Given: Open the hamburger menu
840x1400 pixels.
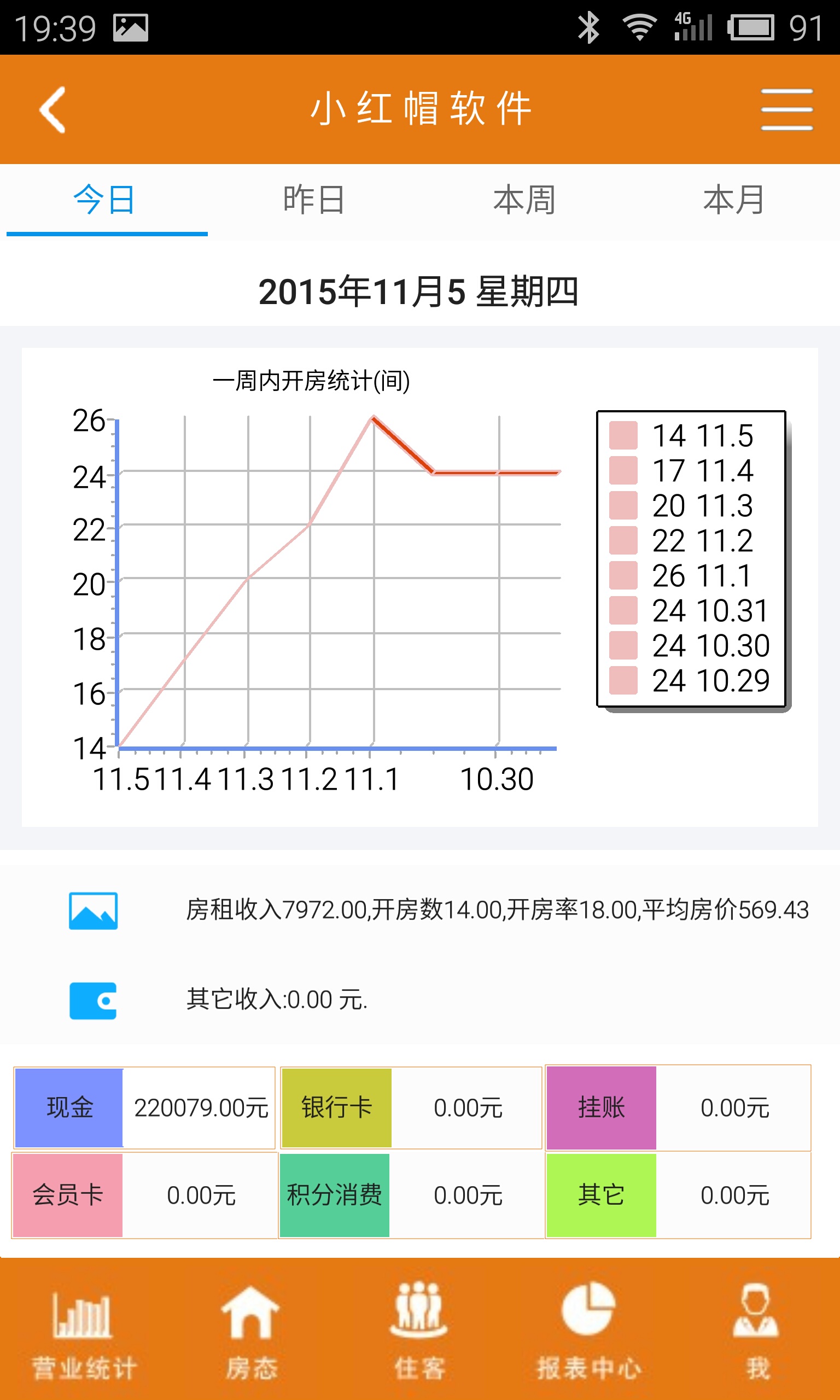Looking at the screenshot, I should [787, 109].
